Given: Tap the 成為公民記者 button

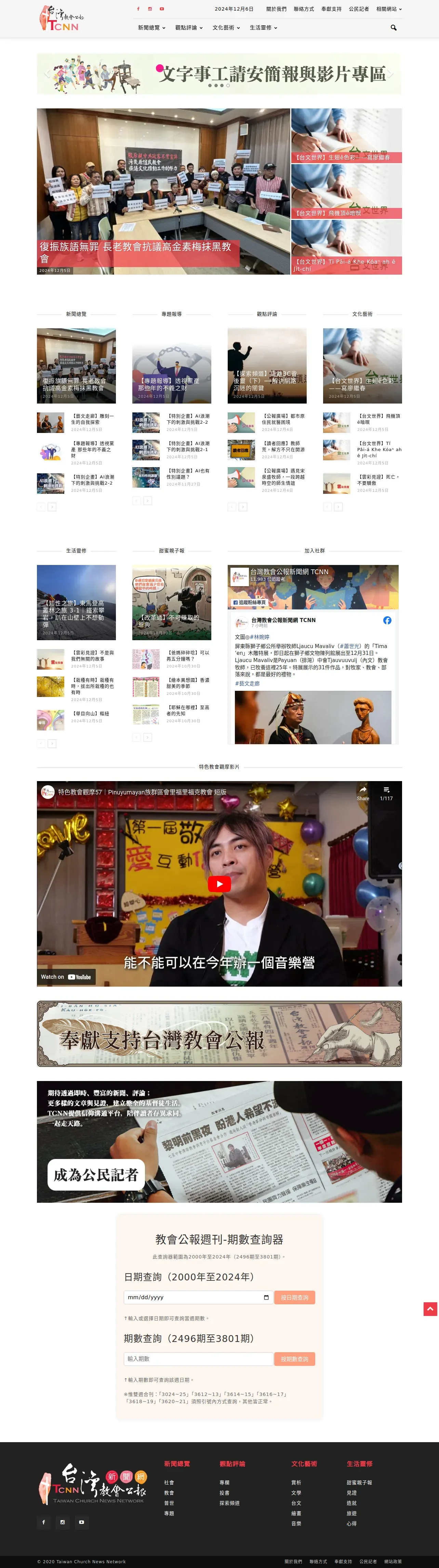Looking at the screenshot, I should (96, 1174).
